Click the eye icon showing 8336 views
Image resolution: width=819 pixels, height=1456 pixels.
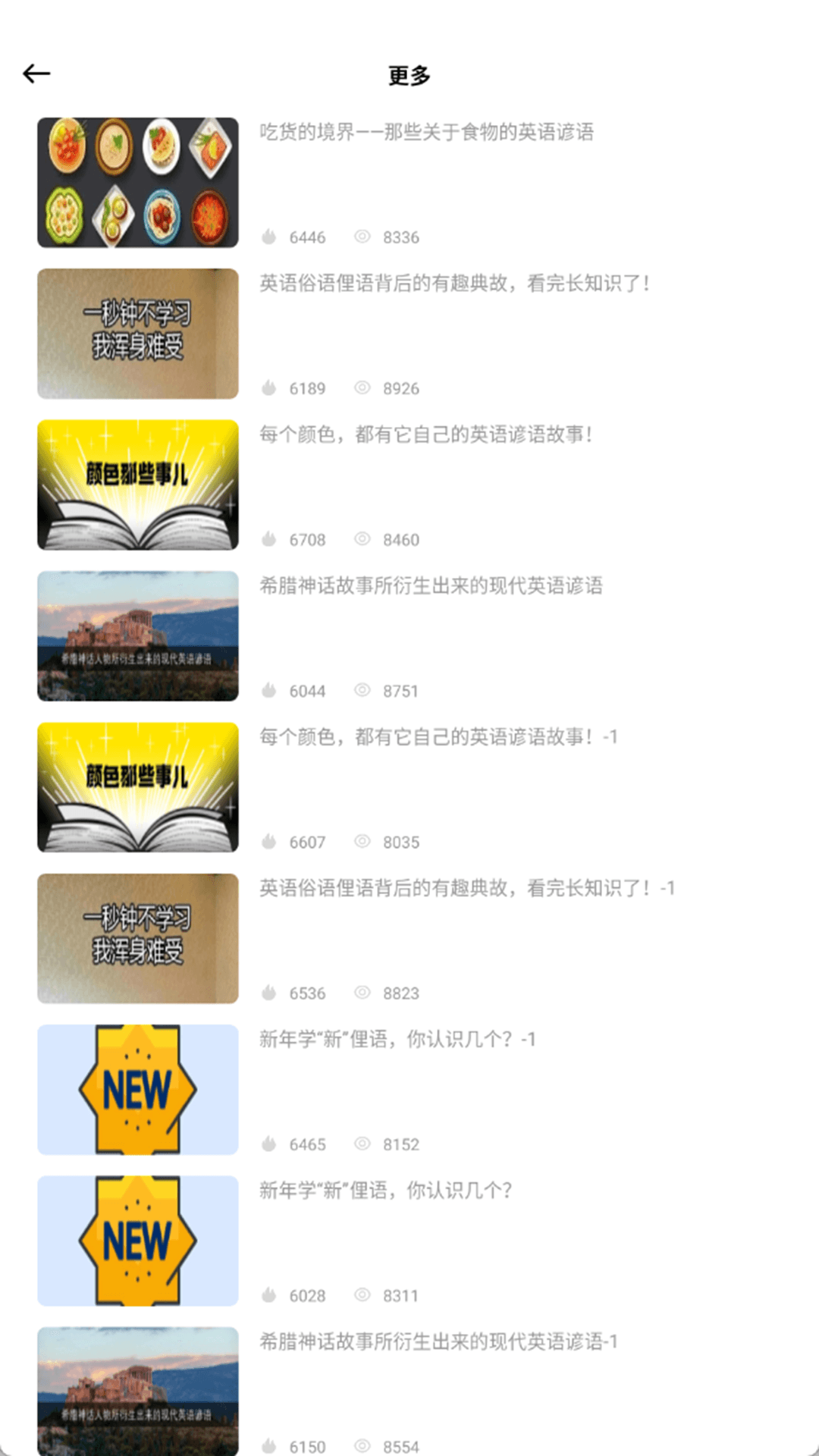362,236
